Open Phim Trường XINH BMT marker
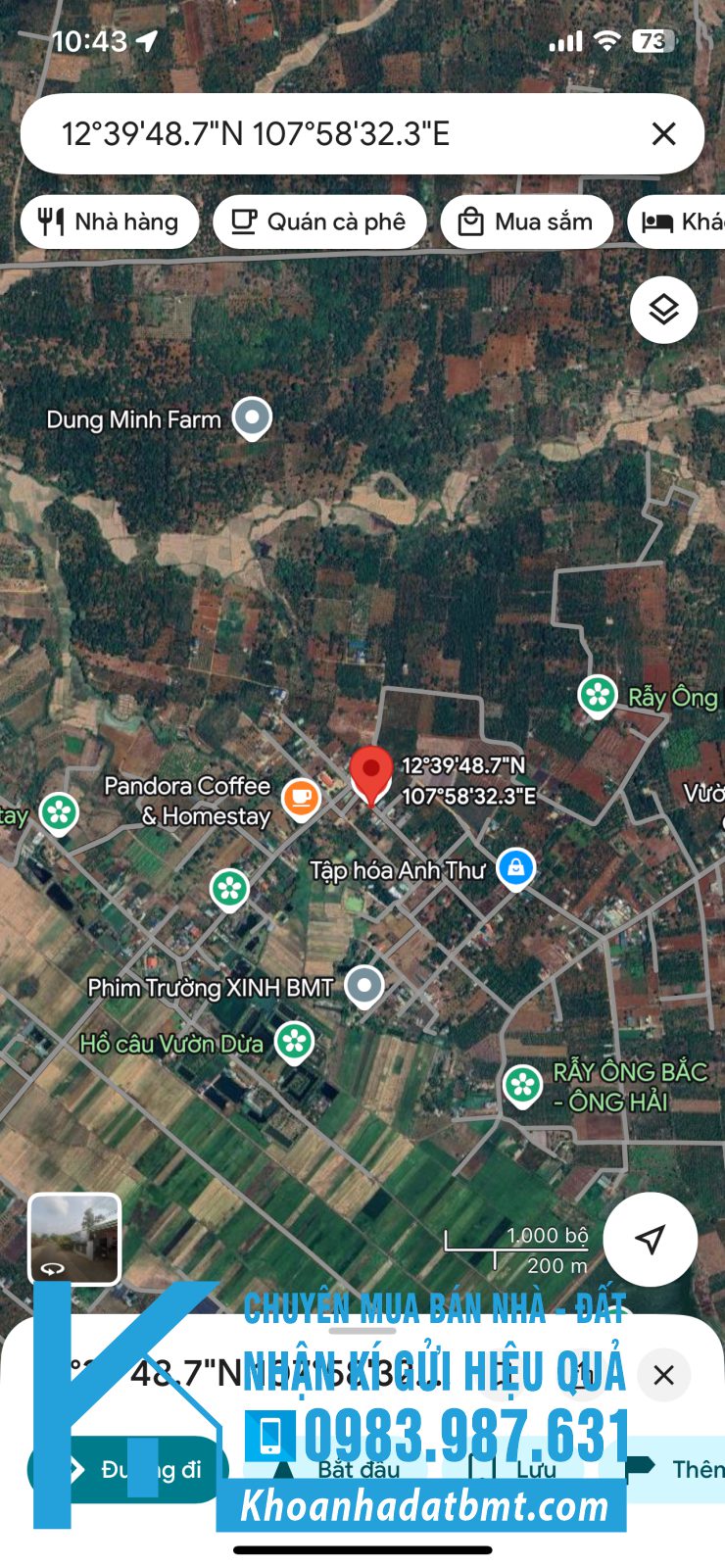This screenshot has width=725, height=1568. [x=365, y=985]
